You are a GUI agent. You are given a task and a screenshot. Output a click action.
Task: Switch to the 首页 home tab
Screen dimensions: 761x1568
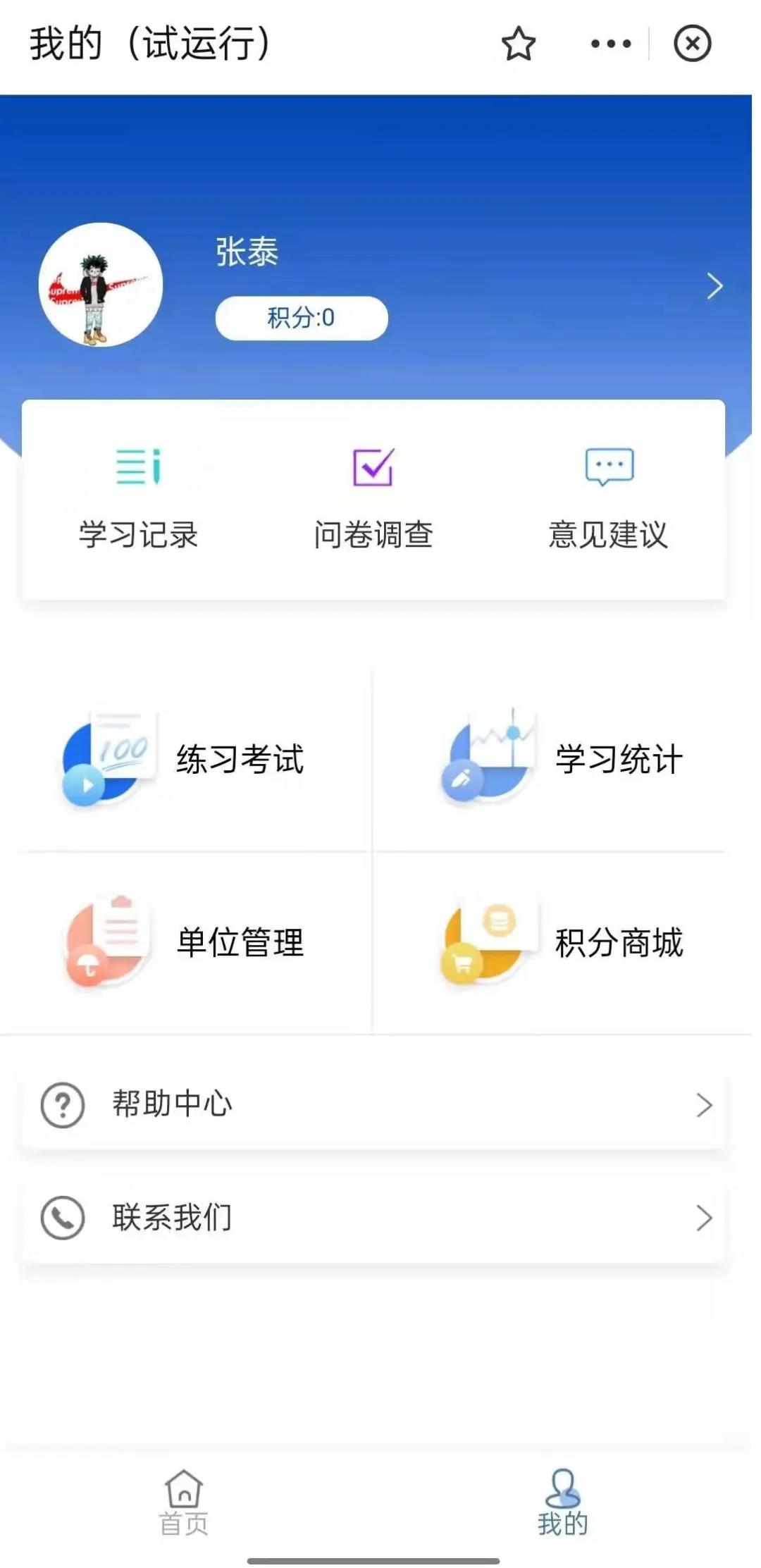(x=184, y=1502)
